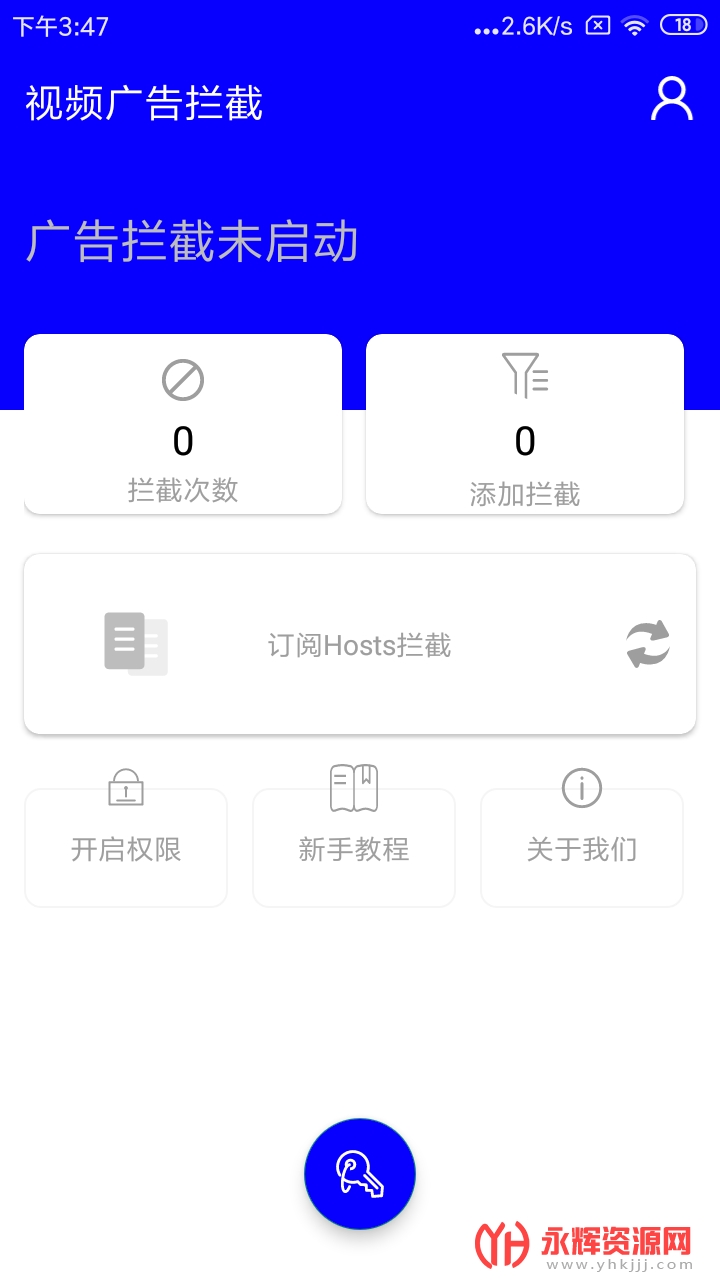The height and width of the screenshot is (1280, 720).
Task: Tap 开启权限 button
Action: point(126,846)
